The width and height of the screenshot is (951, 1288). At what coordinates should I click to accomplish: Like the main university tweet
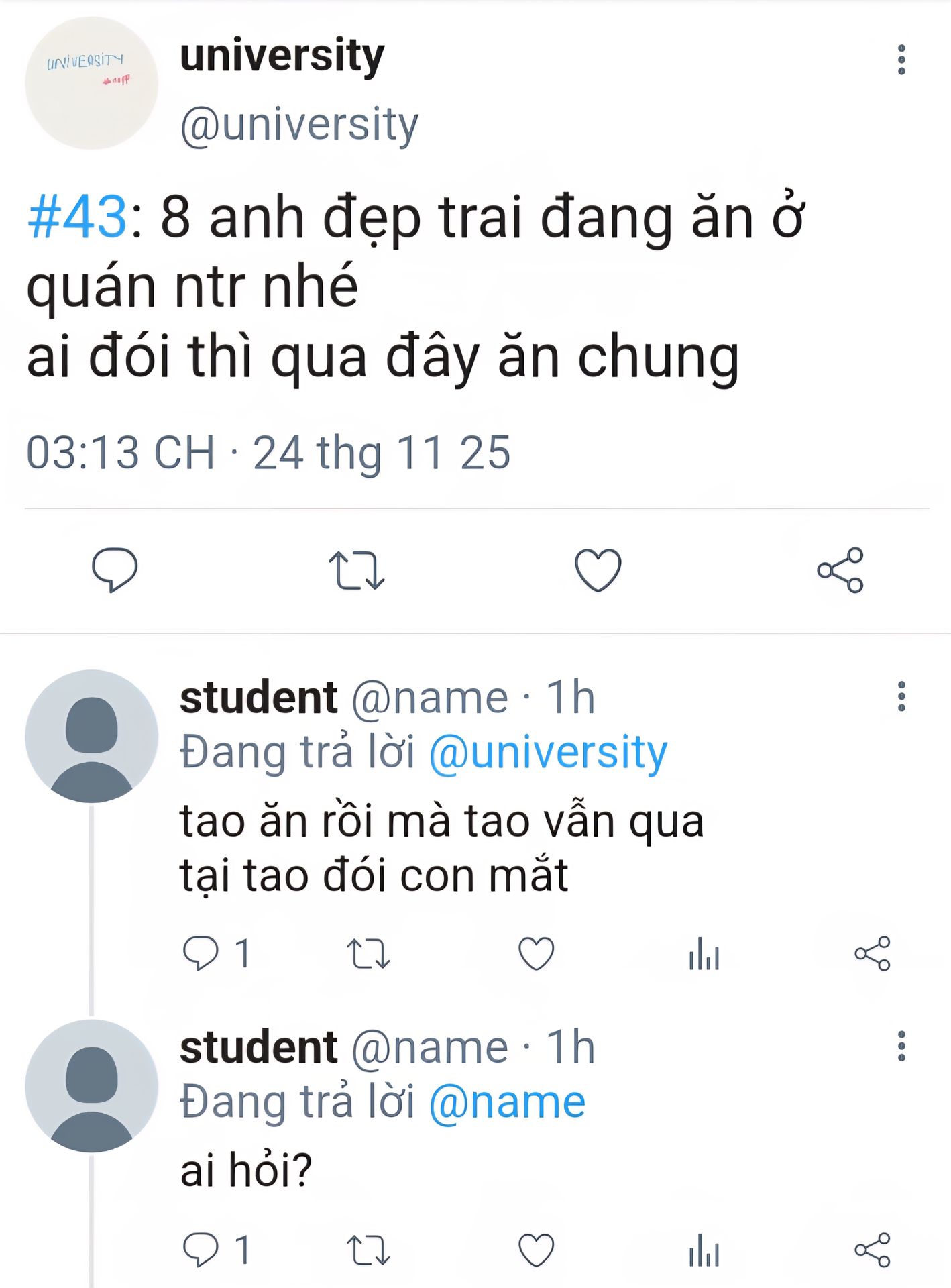(598, 570)
